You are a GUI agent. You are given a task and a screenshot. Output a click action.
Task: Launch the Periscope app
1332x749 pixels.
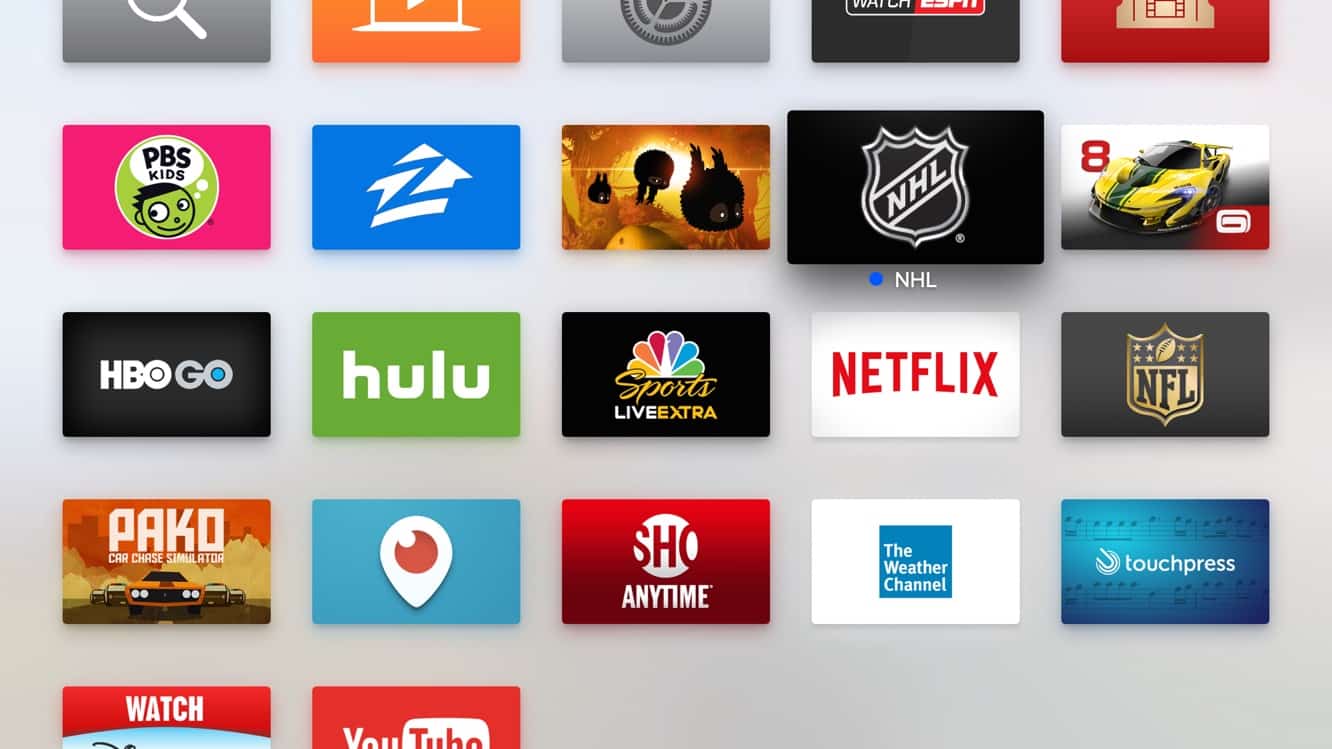[x=416, y=561]
